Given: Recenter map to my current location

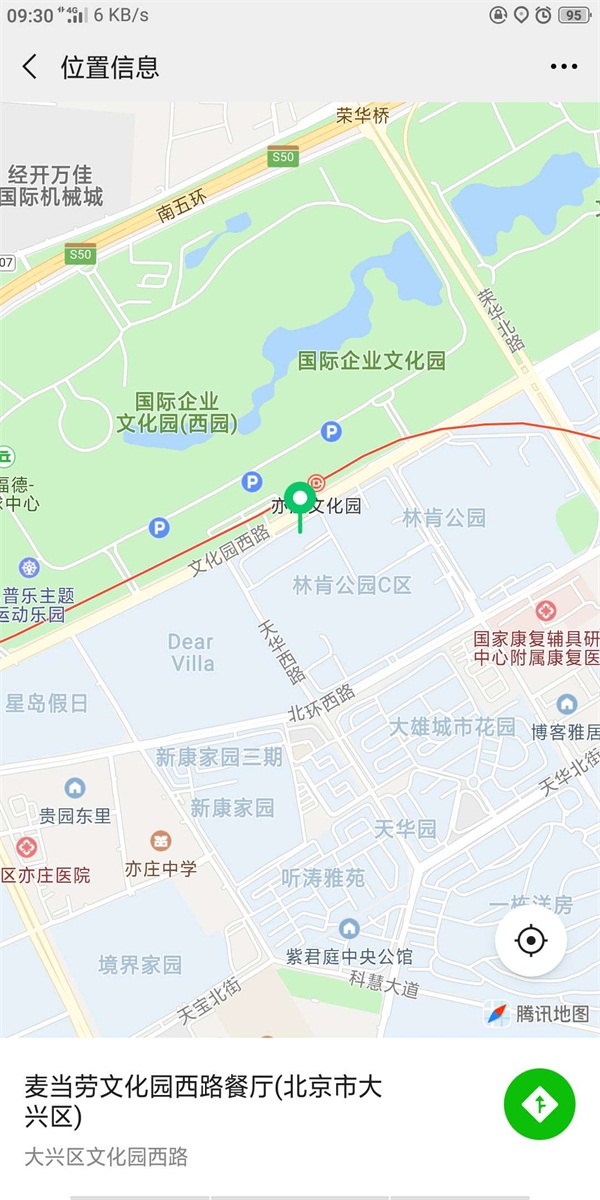Looking at the screenshot, I should 531,941.
